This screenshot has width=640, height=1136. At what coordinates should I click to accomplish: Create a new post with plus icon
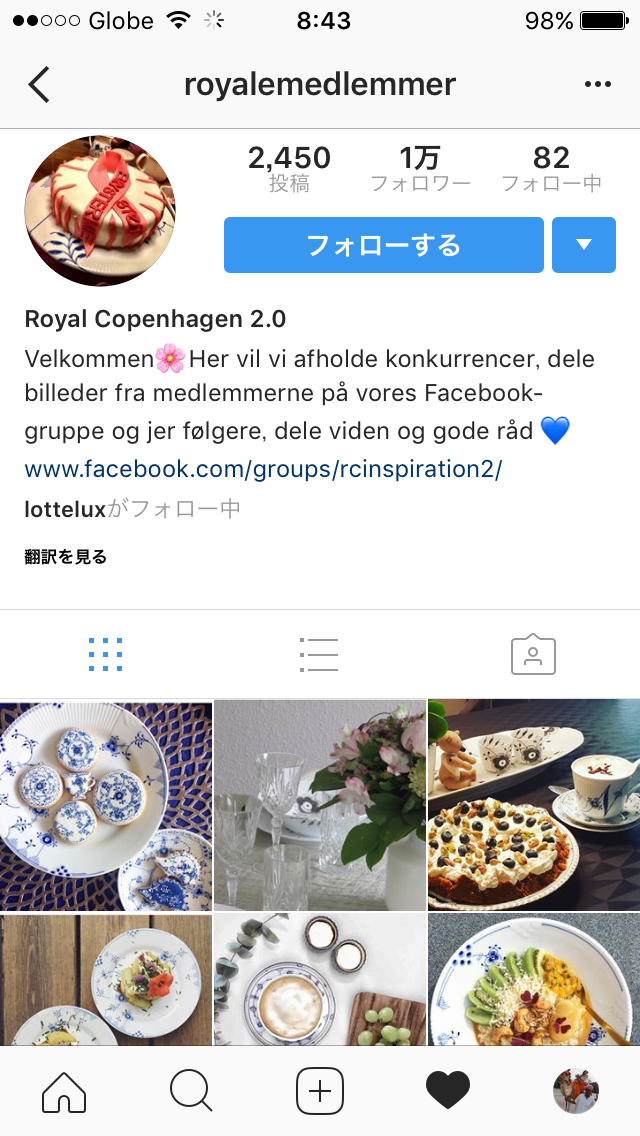(320, 1091)
